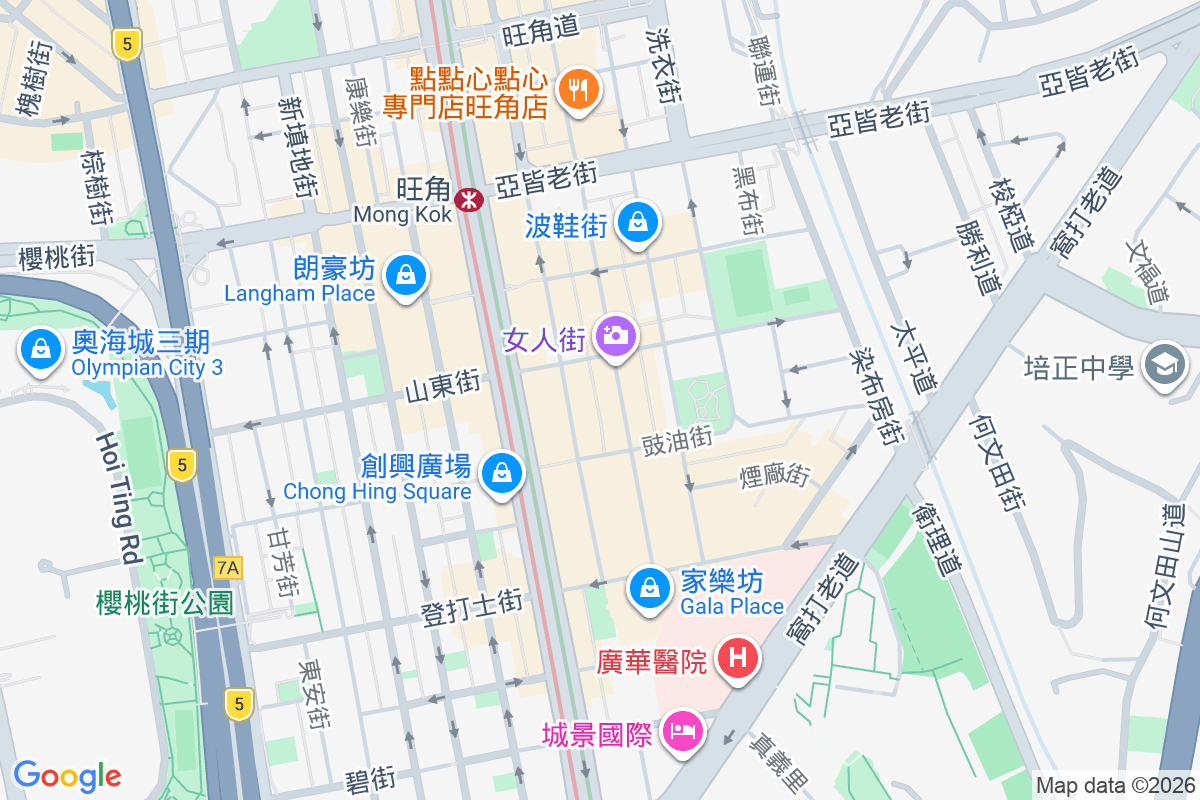Tap the Chong Hing Square marker
This screenshot has width=1200, height=800.
pos(501,472)
